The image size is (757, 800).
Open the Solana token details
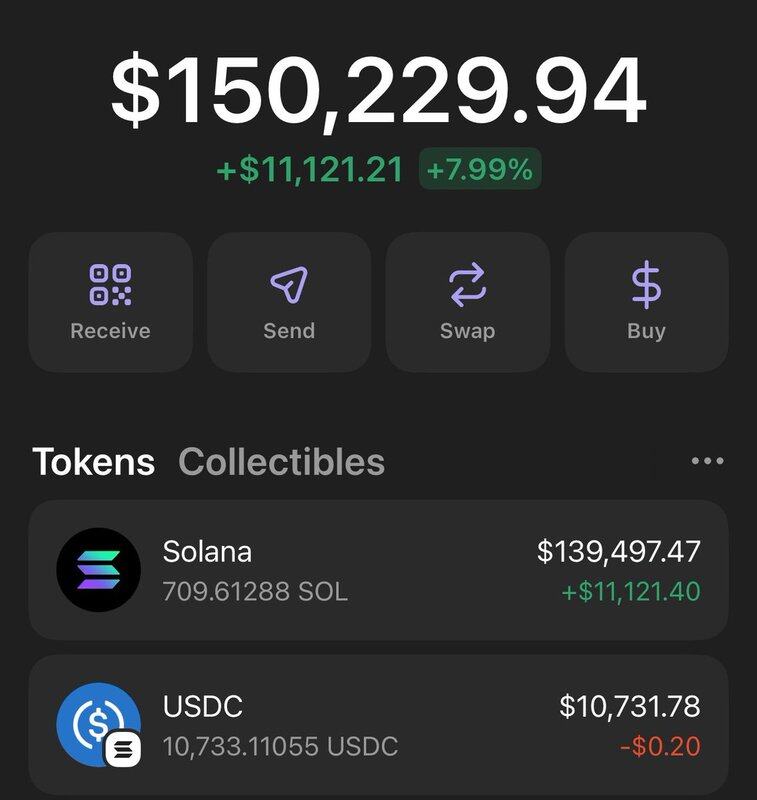pos(378,569)
